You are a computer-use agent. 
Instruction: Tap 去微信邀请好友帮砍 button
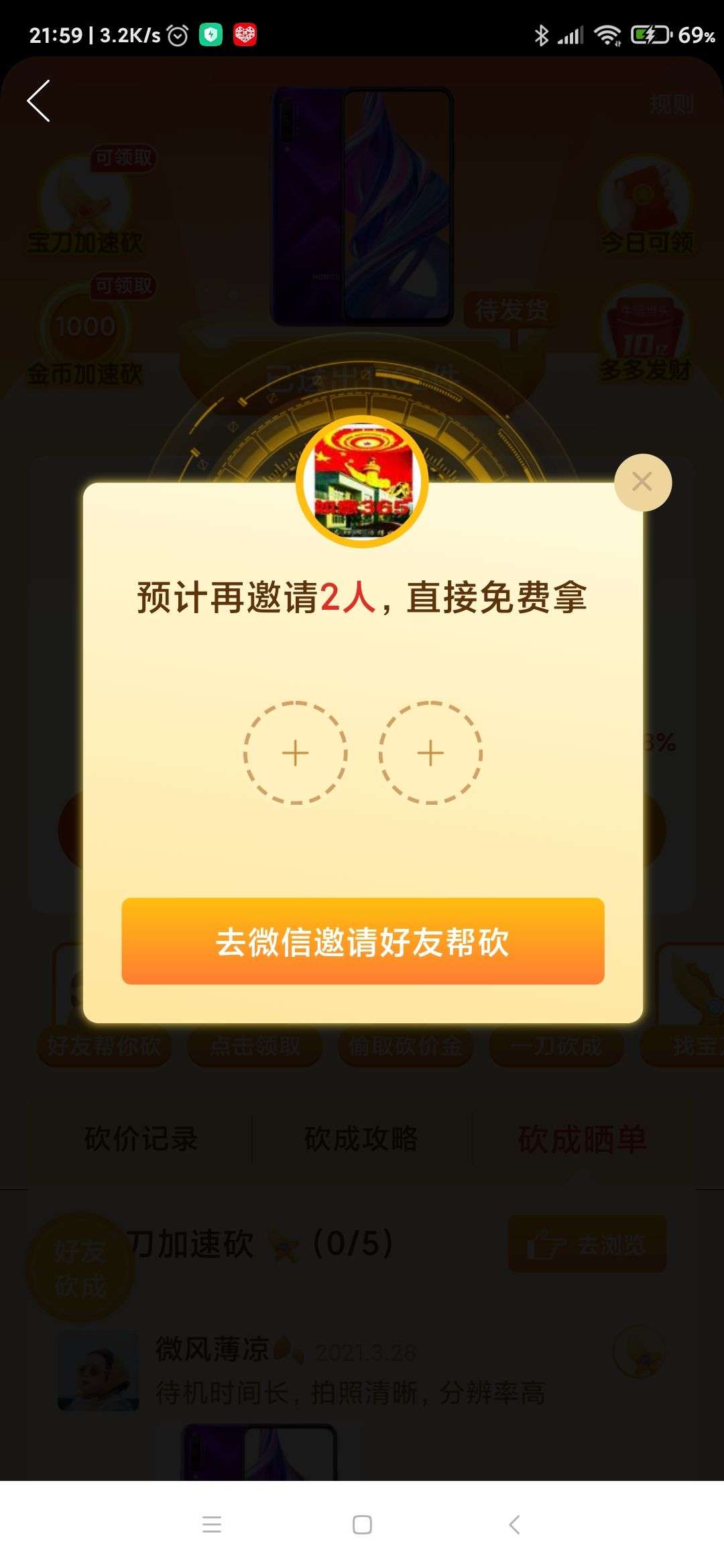click(x=363, y=941)
